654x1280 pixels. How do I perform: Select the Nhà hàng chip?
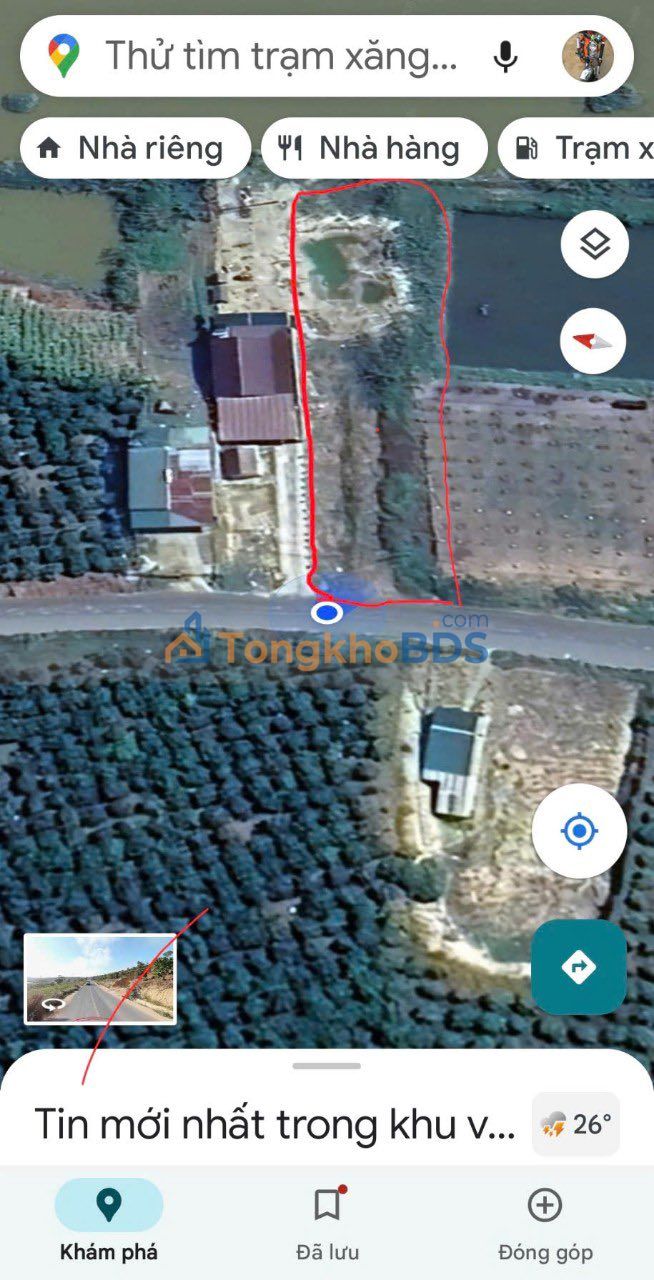coord(374,148)
